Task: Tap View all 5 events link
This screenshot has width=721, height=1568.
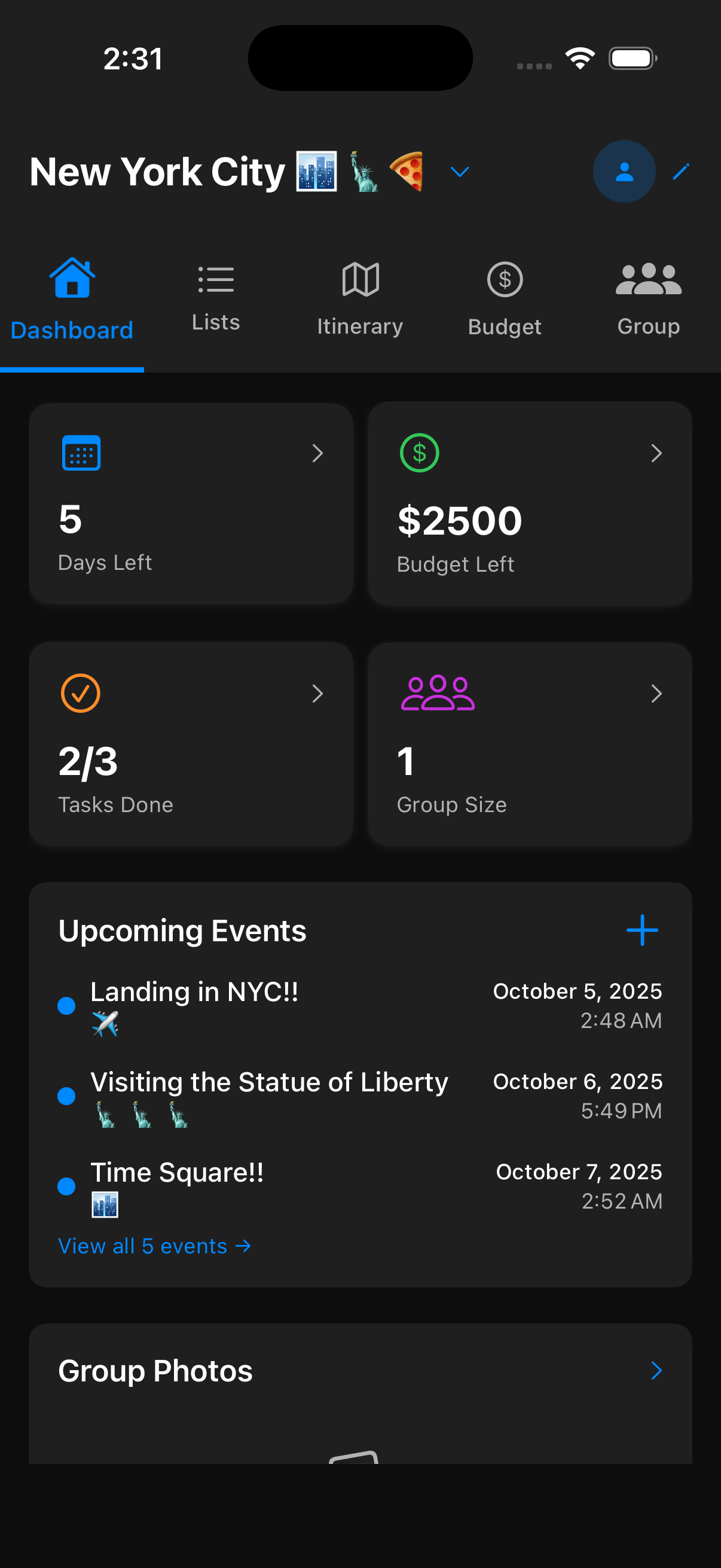Action: [155, 1247]
